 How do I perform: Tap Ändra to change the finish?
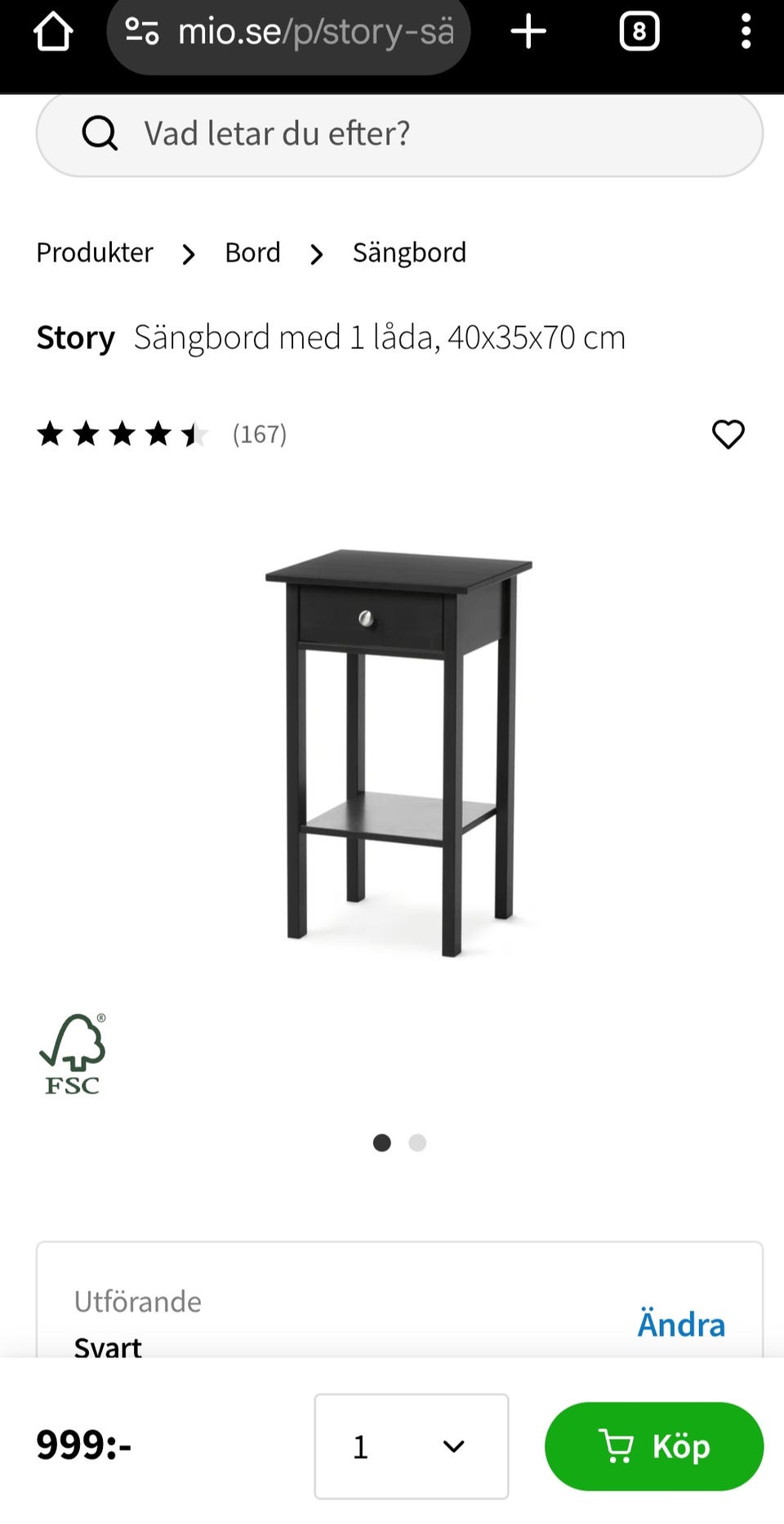[680, 1325]
